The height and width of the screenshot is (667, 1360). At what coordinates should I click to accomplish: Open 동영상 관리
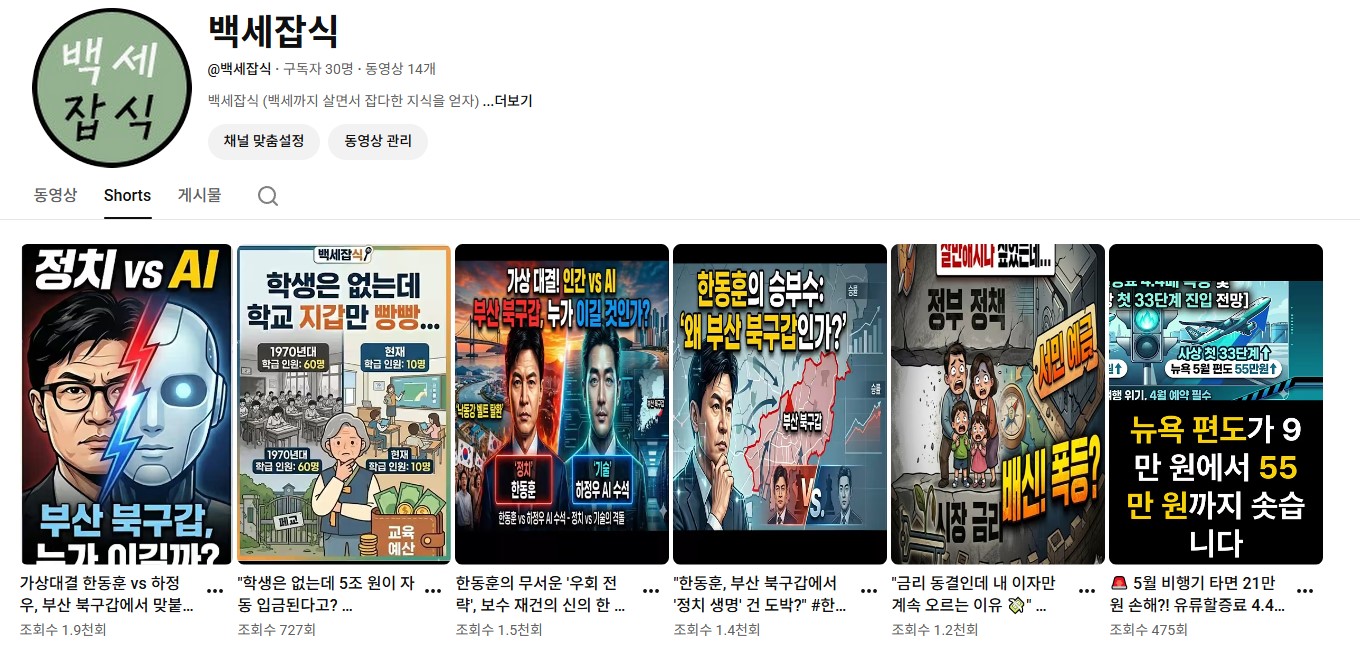click(378, 141)
